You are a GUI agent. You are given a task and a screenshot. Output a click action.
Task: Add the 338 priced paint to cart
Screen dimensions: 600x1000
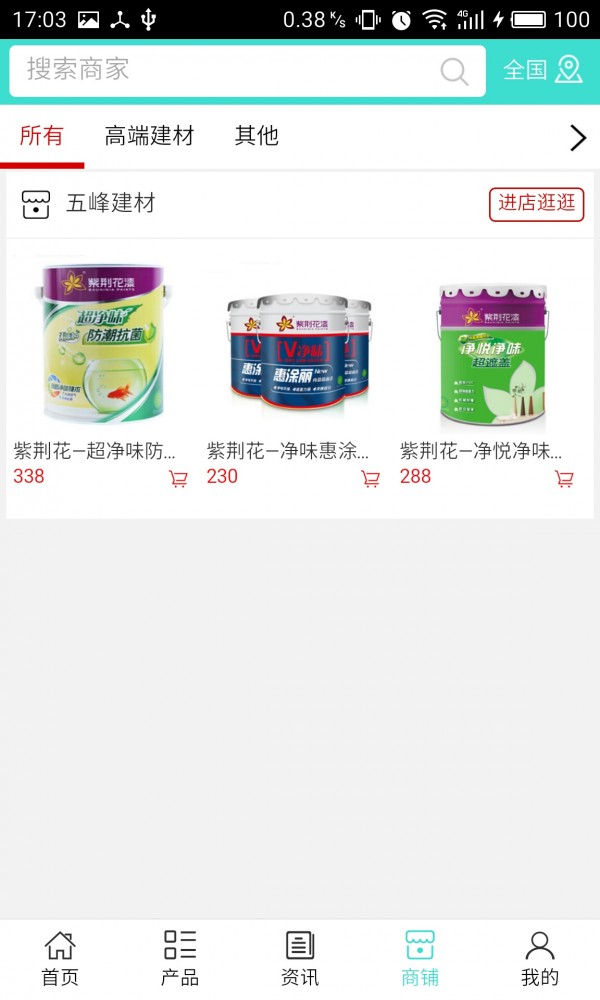click(178, 479)
